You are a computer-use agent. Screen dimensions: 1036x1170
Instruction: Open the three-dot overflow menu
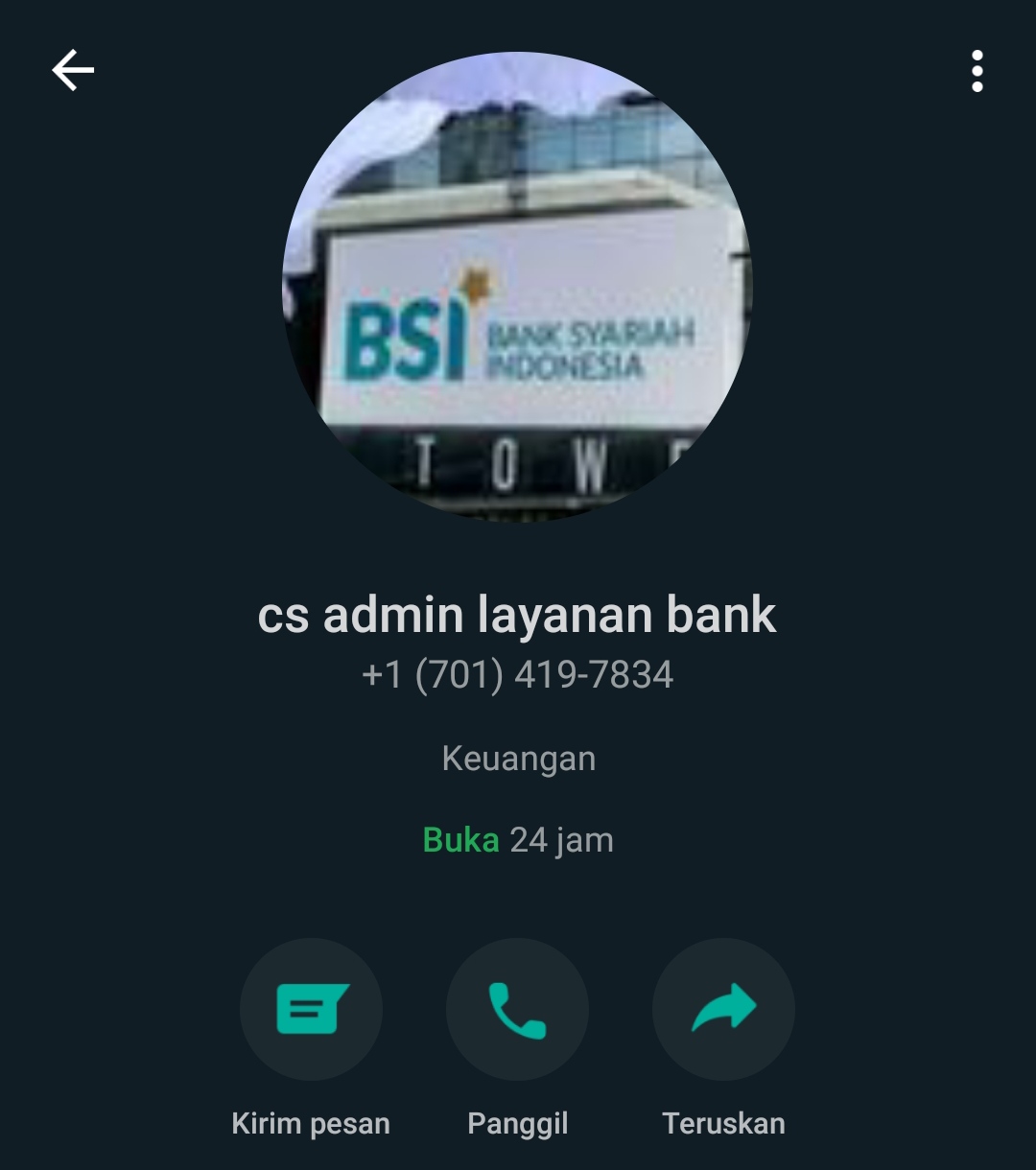click(x=977, y=71)
